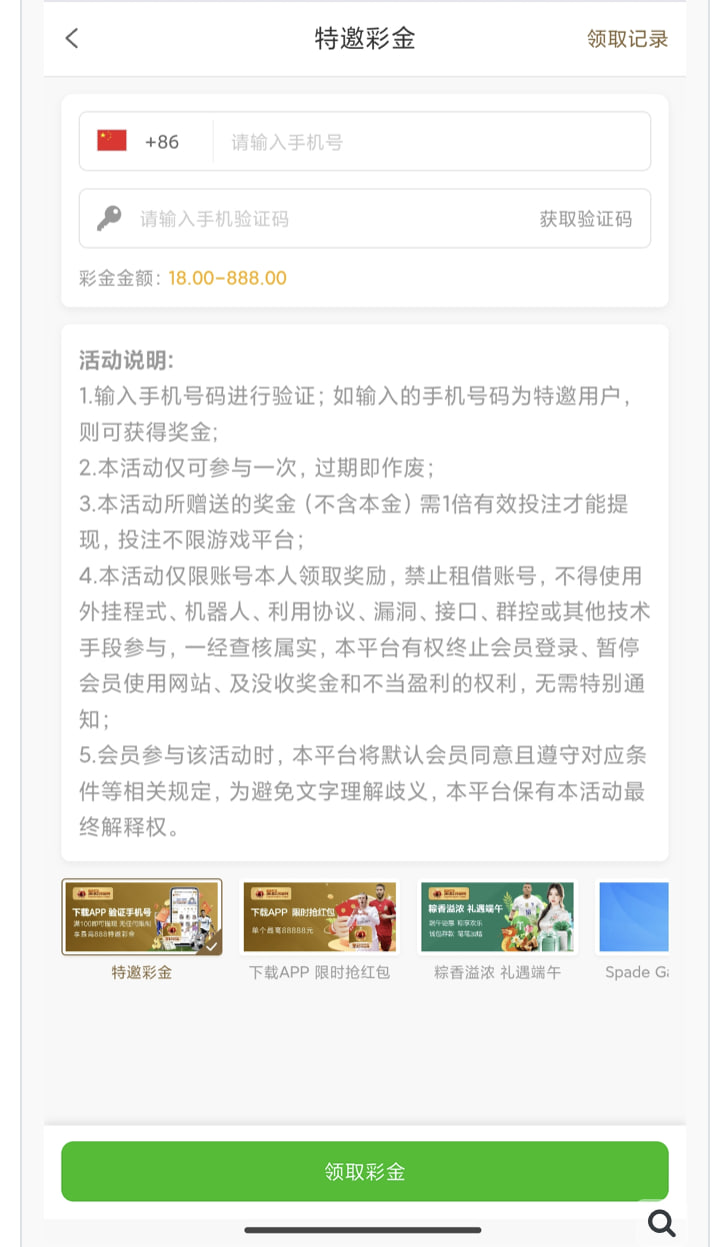This screenshot has width=719, height=1247.
Task: Open 领取记录 claim history
Action: click(x=627, y=39)
